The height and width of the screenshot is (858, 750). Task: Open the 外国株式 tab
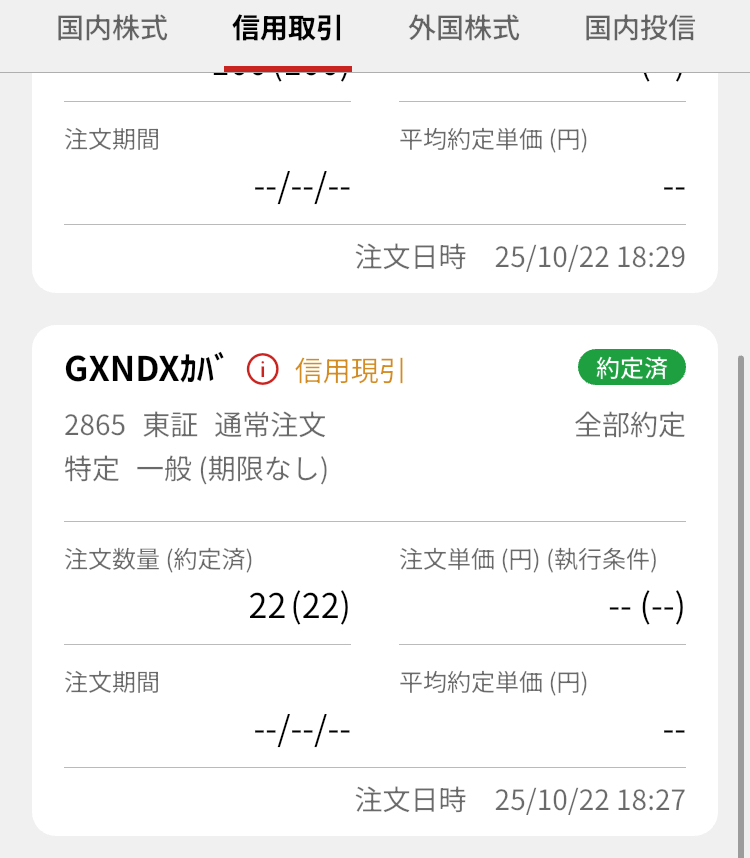[x=464, y=29]
